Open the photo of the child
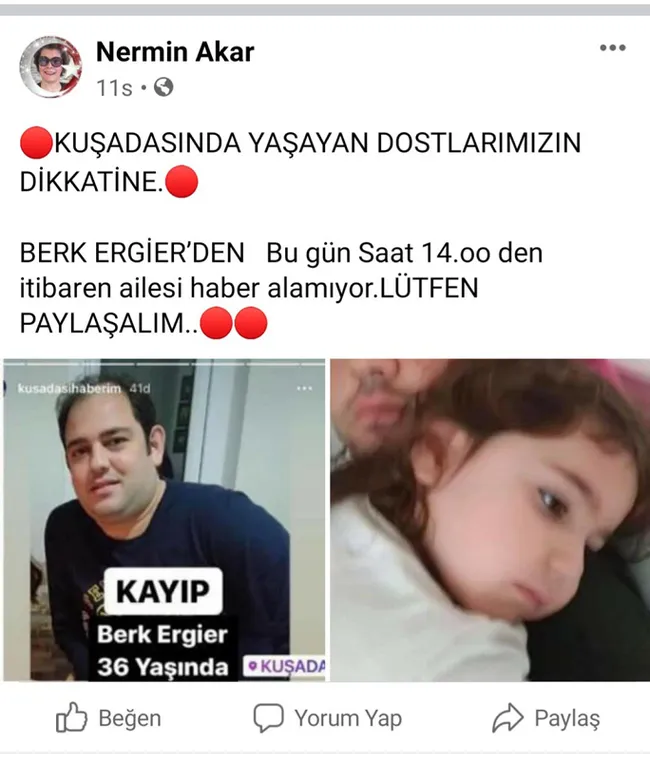 (490, 520)
